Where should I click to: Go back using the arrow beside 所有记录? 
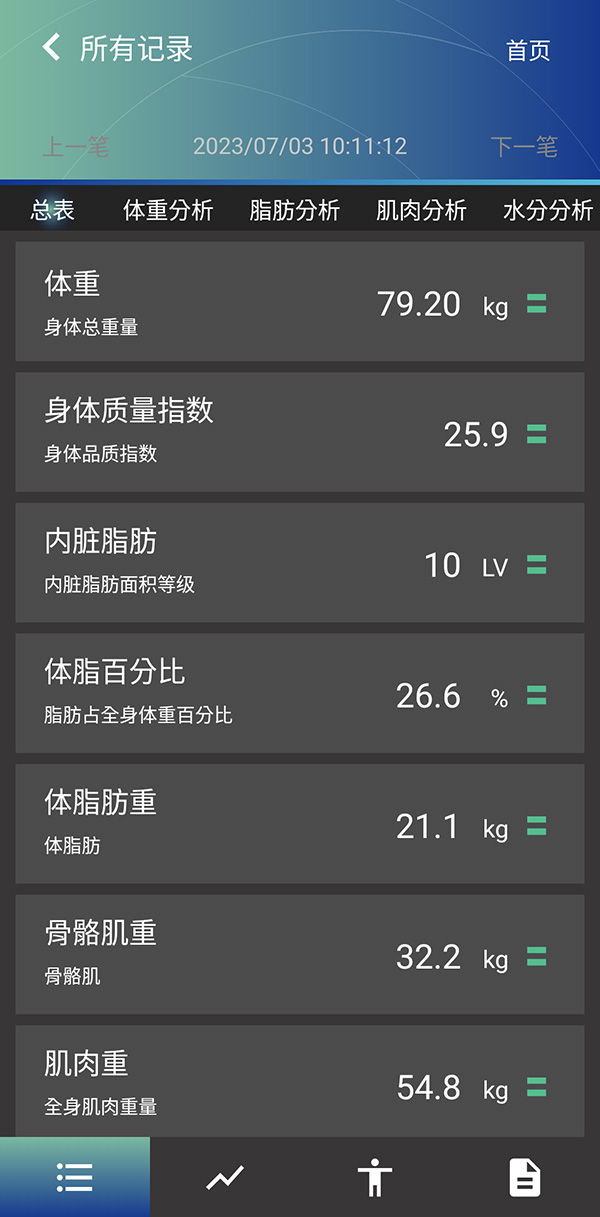click(51, 47)
